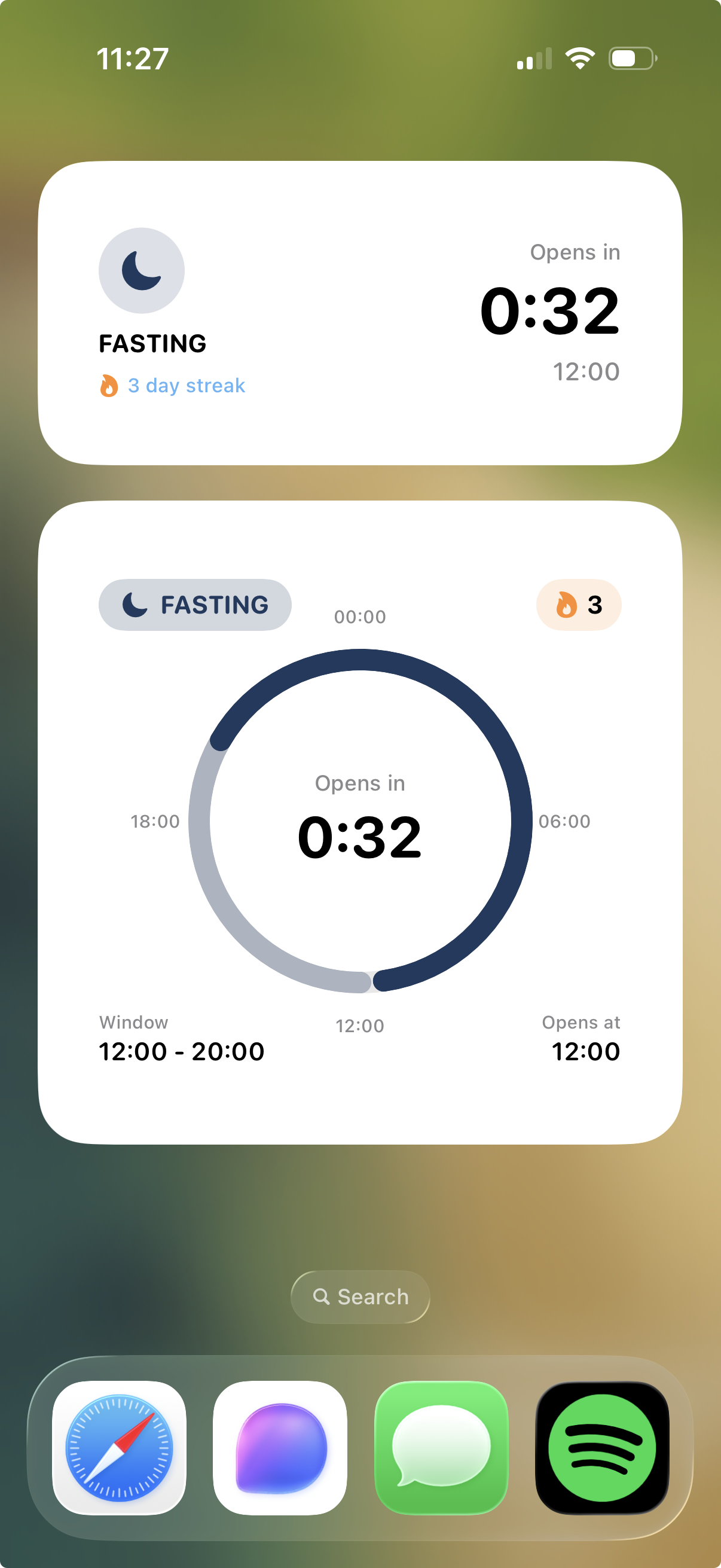Tap the moon icon inside the FASTING pill
The height and width of the screenshot is (1568, 721).
[134, 603]
